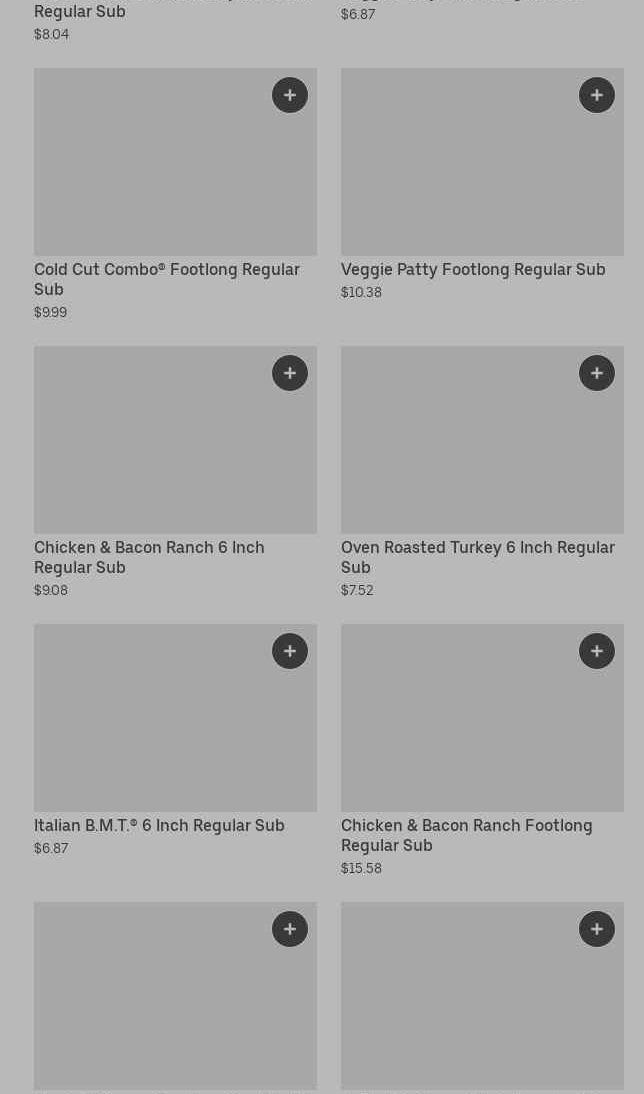Add Oven Roasted Turkey 6 Inch sub
The width and height of the screenshot is (644, 1094).
pos(597,373)
